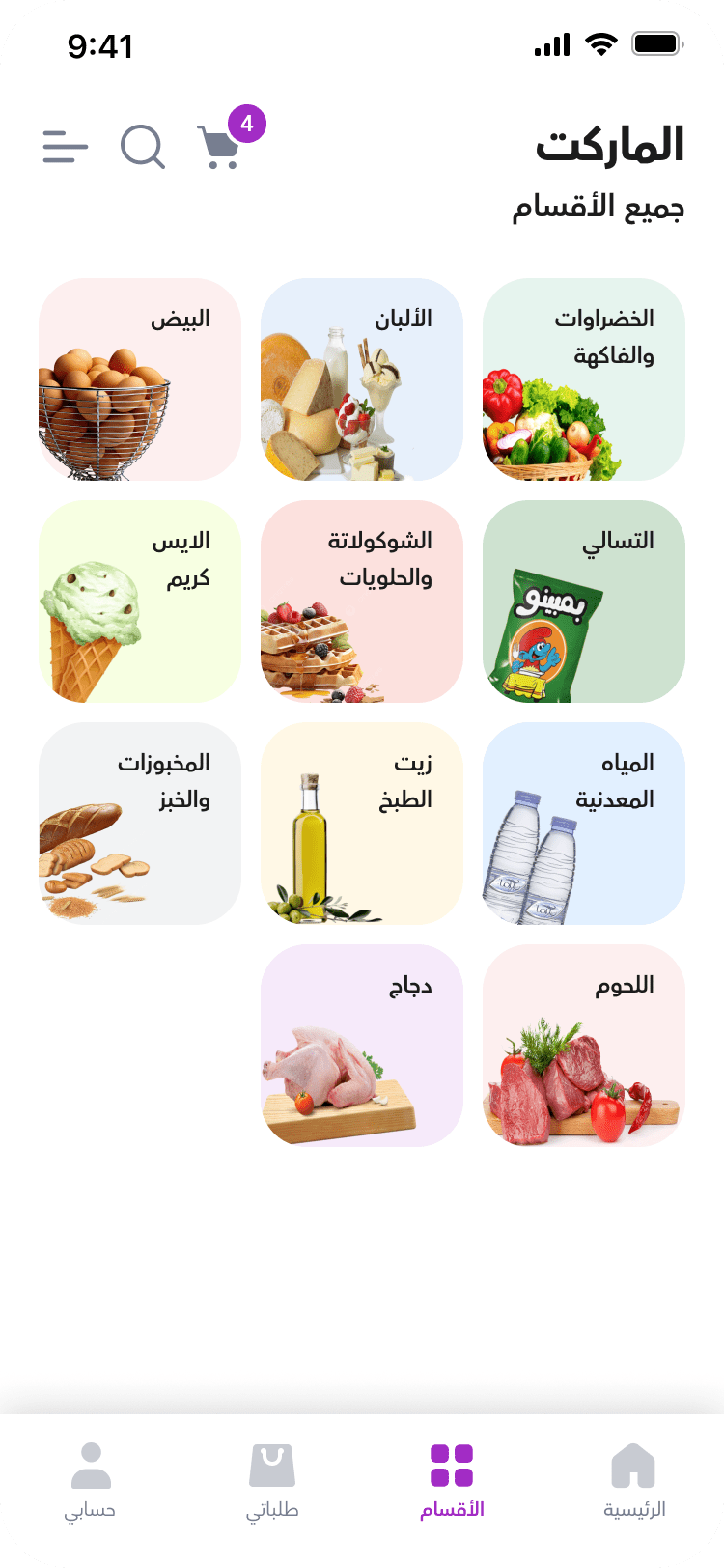Select the التسالي category tile
Viewport: 724px width, 1568px height.
point(584,602)
